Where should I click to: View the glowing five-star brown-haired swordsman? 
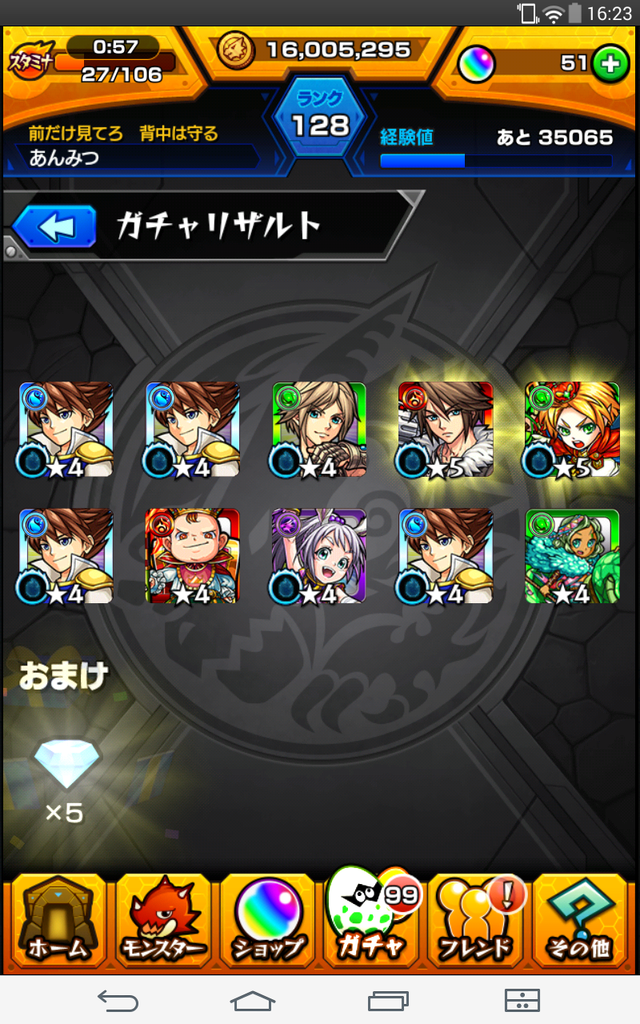[446, 428]
